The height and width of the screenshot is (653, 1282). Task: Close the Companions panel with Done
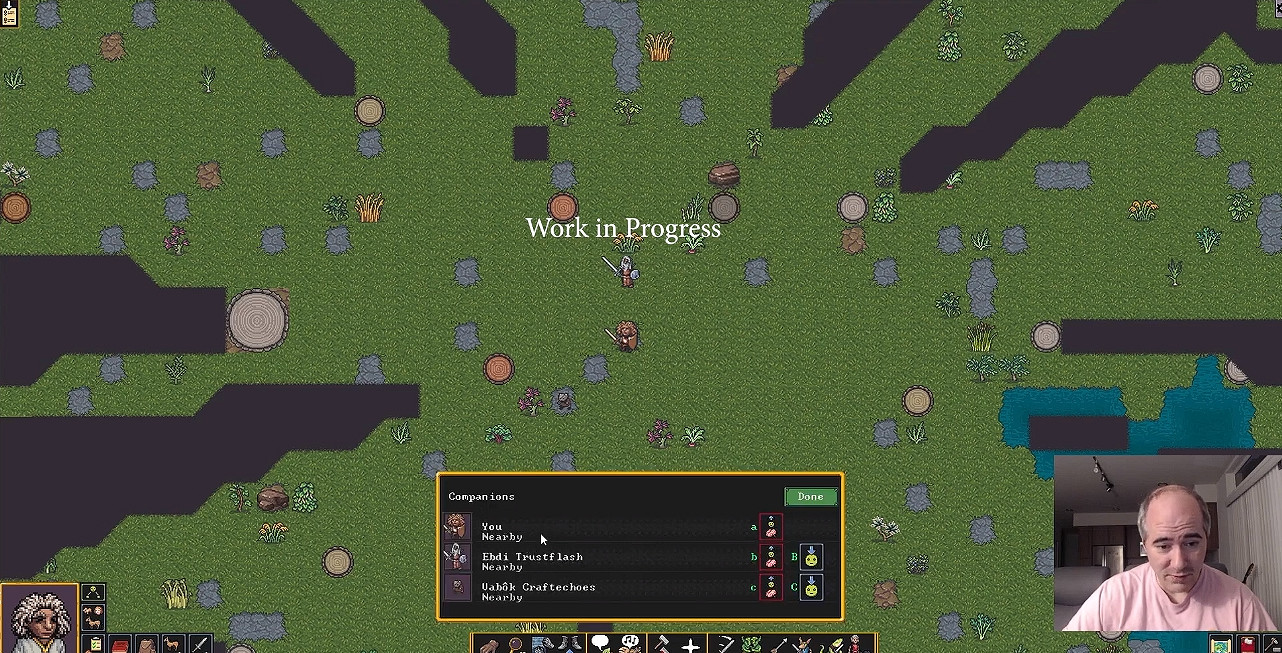pos(810,497)
